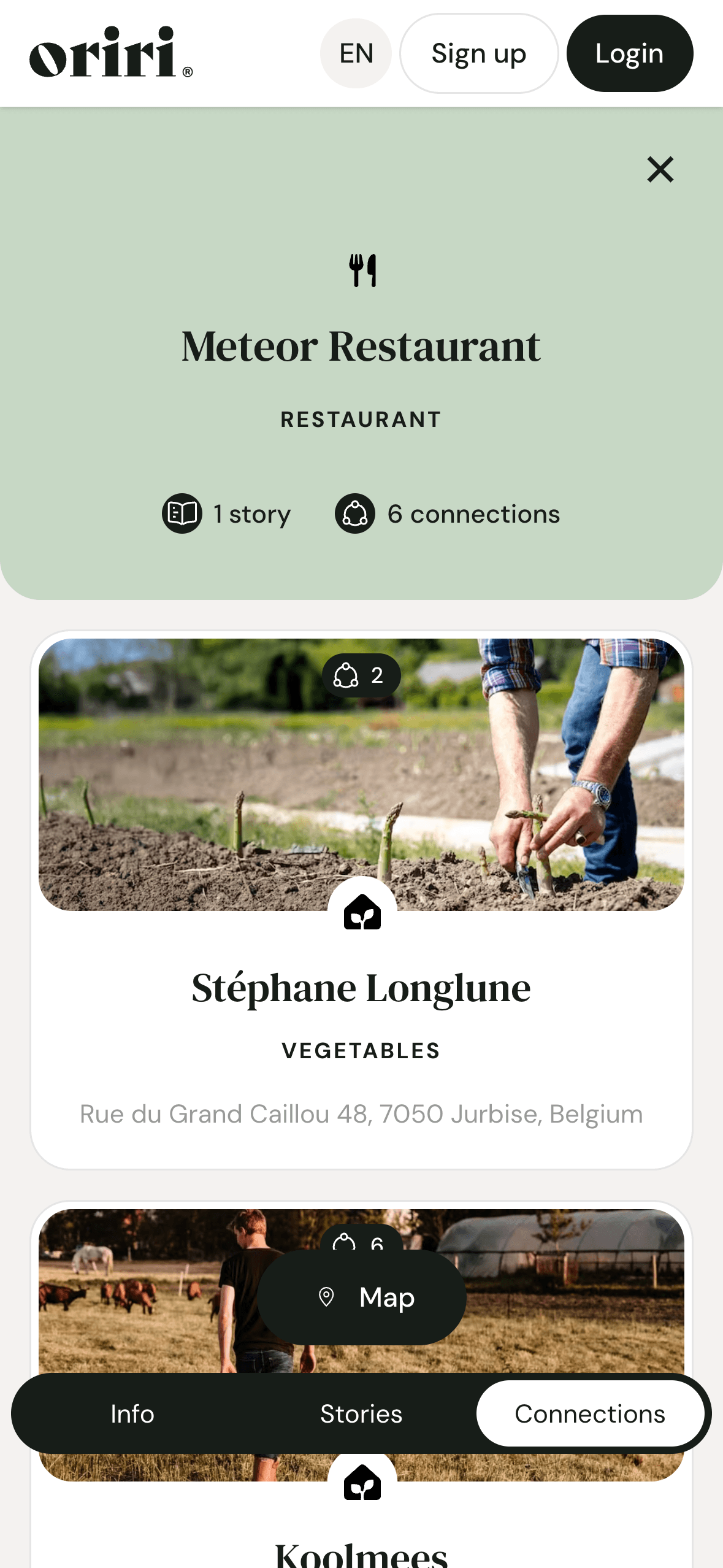This screenshot has height=1568, width=723.
Task: Open the Map view
Action: pos(362,1297)
